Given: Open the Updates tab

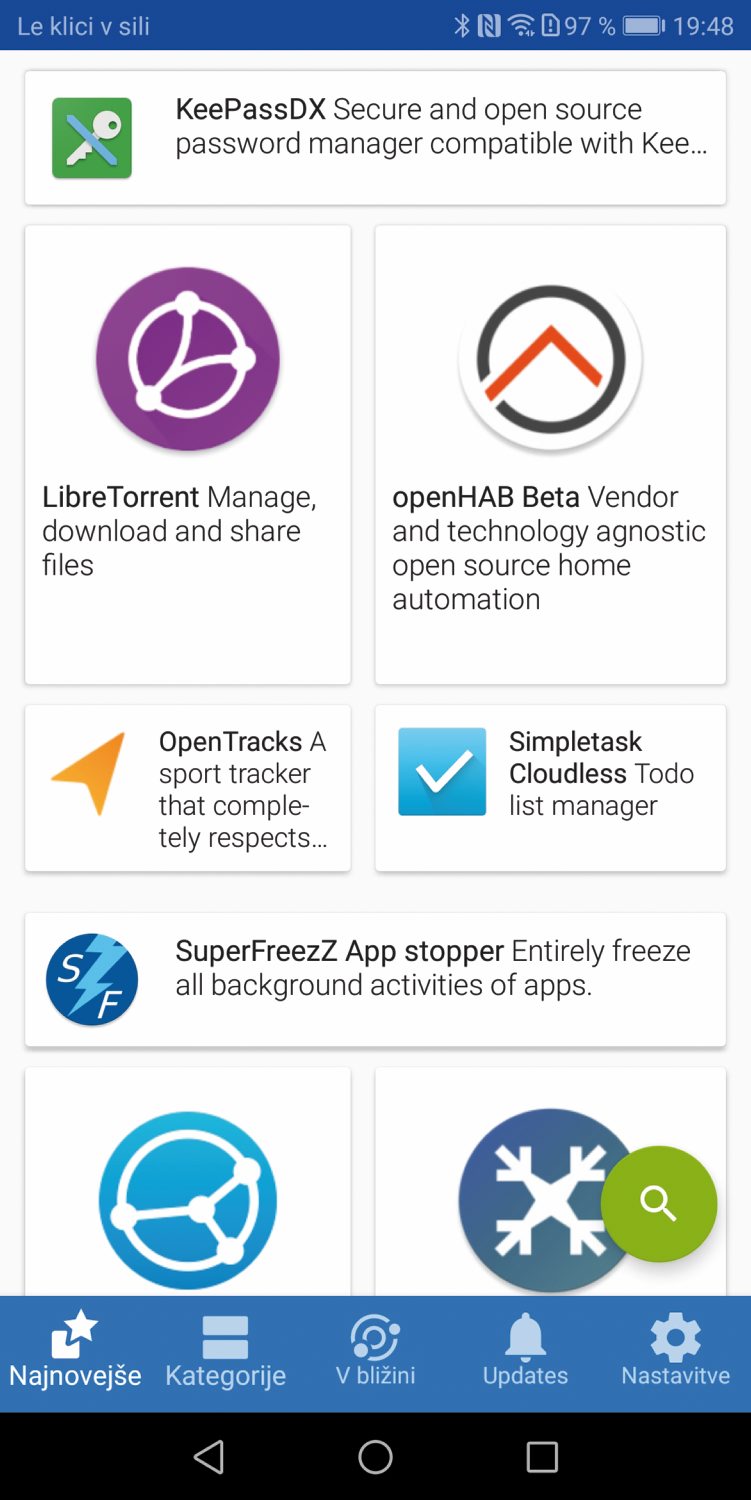Looking at the screenshot, I should click(x=525, y=1354).
